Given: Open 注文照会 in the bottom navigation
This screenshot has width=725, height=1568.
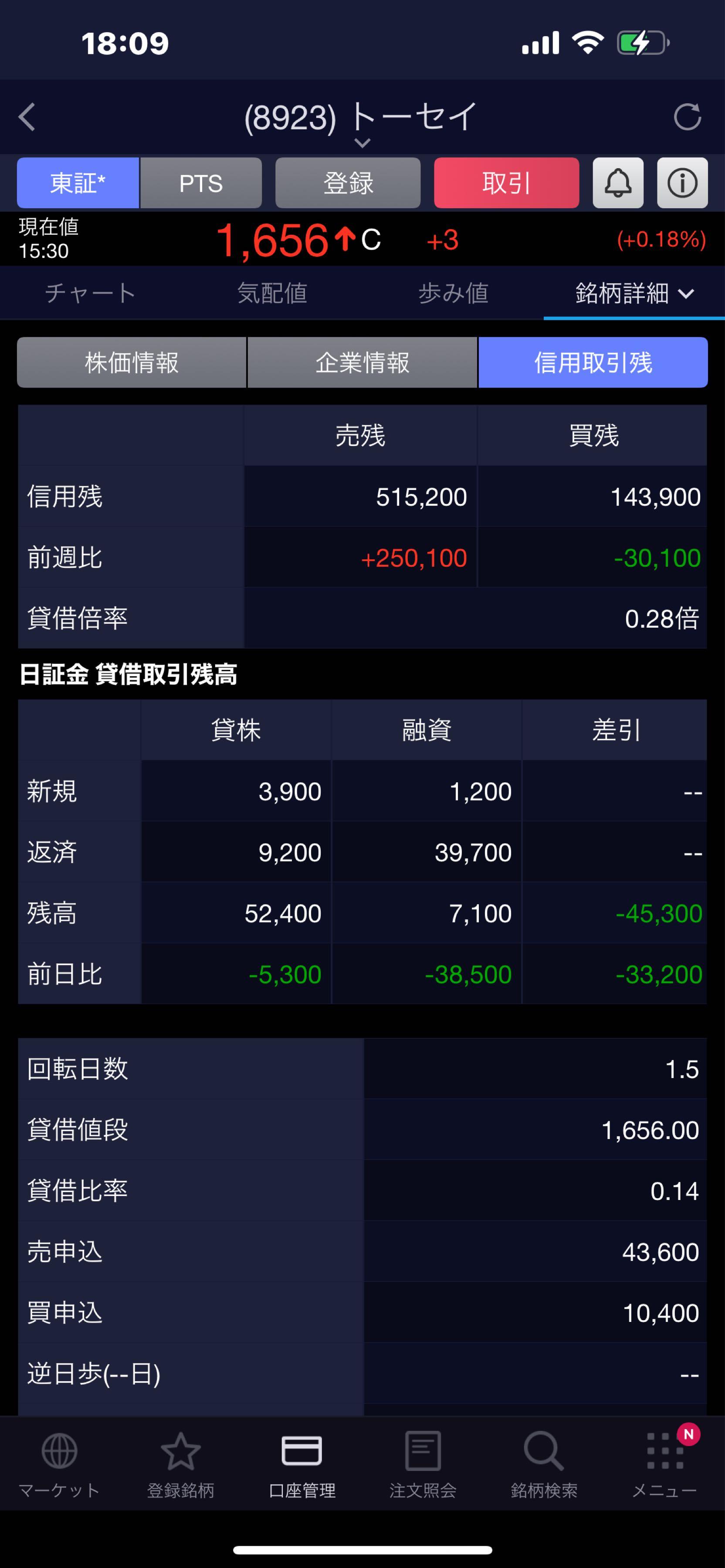Looking at the screenshot, I should click(423, 1464).
